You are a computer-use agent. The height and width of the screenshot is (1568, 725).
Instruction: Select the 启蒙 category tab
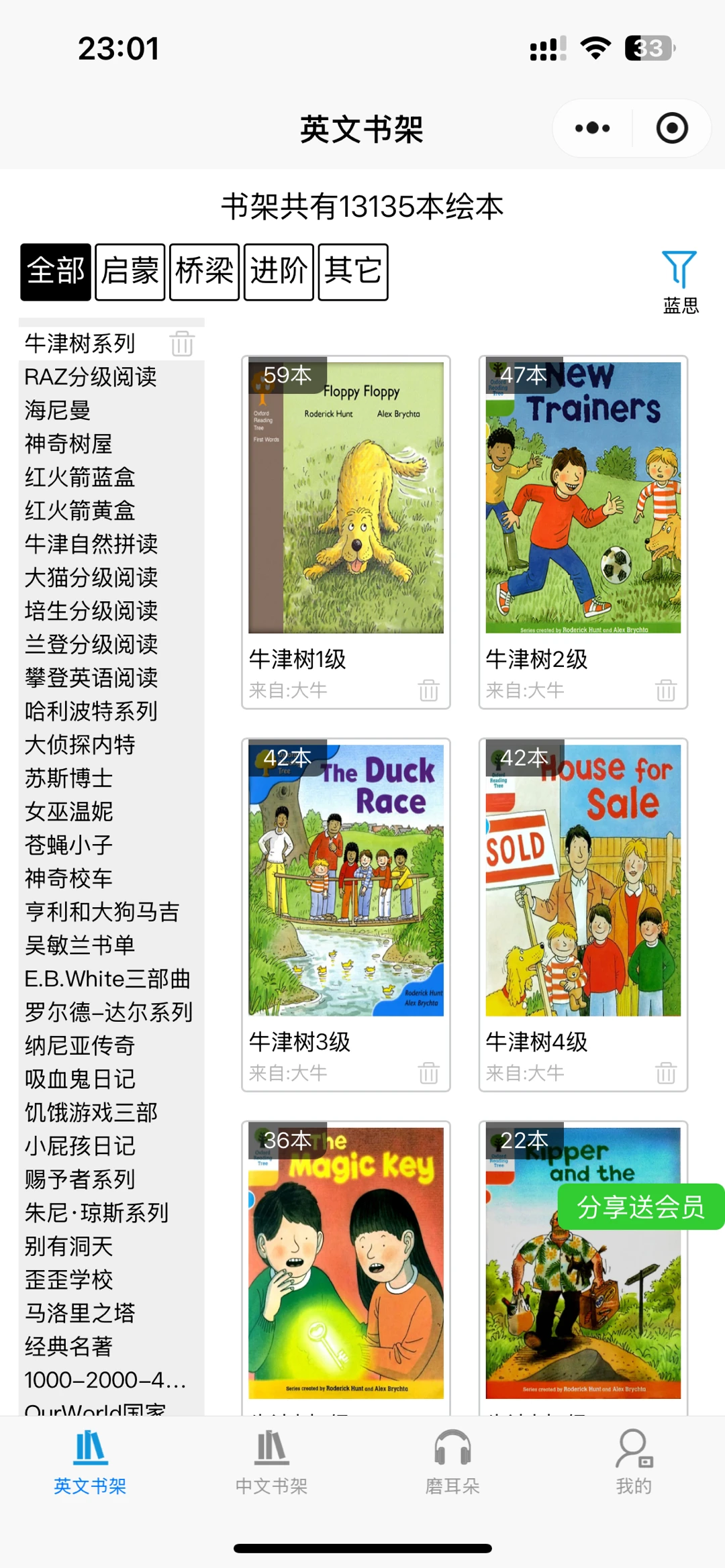coord(130,272)
